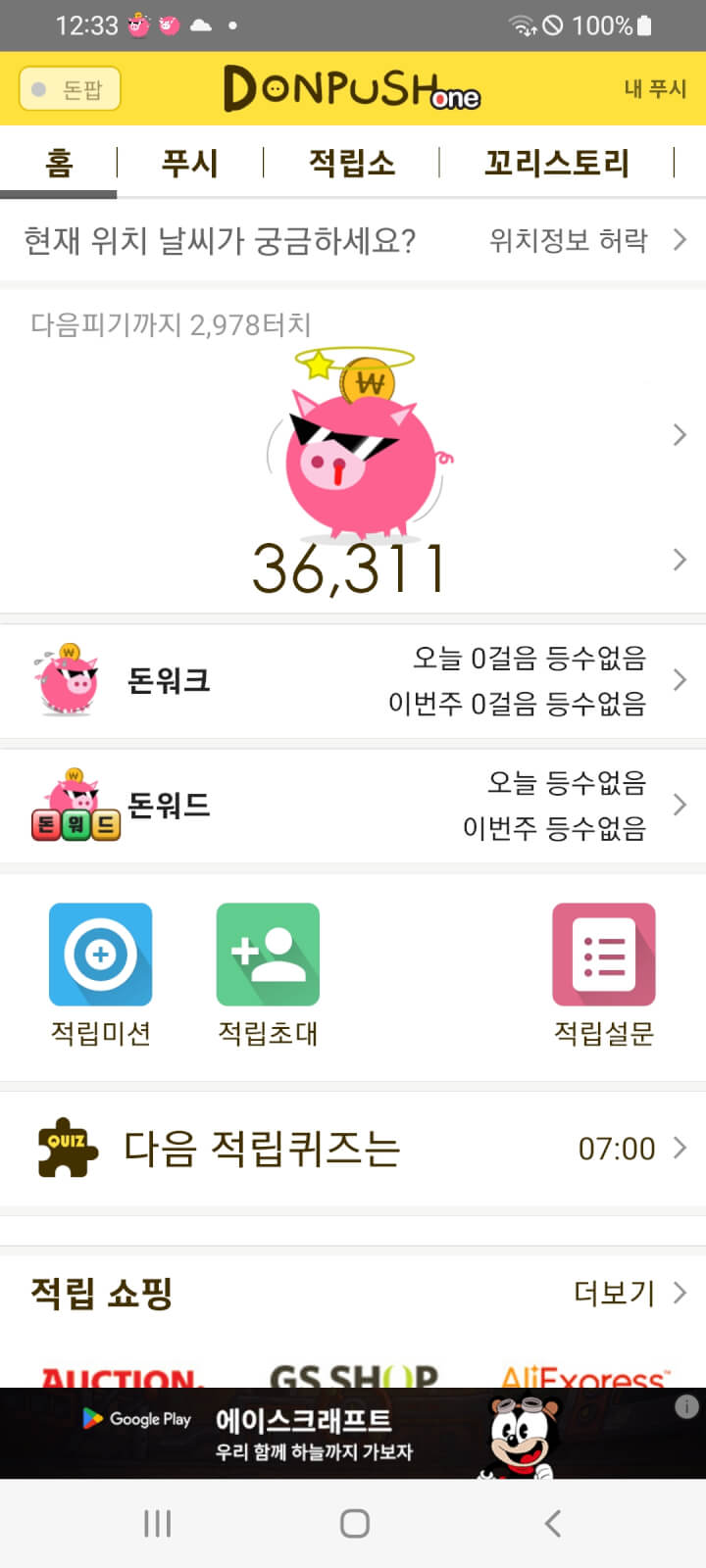The image size is (706, 1568).
Task: Go back with the system back button
Action: (552, 1523)
